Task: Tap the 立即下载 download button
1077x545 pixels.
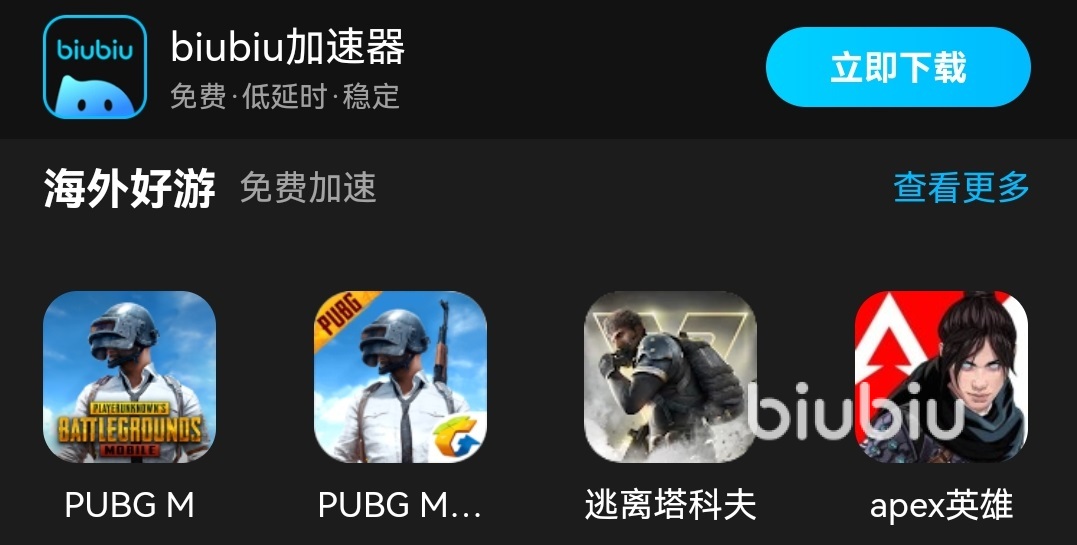Action: click(x=897, y=67)
